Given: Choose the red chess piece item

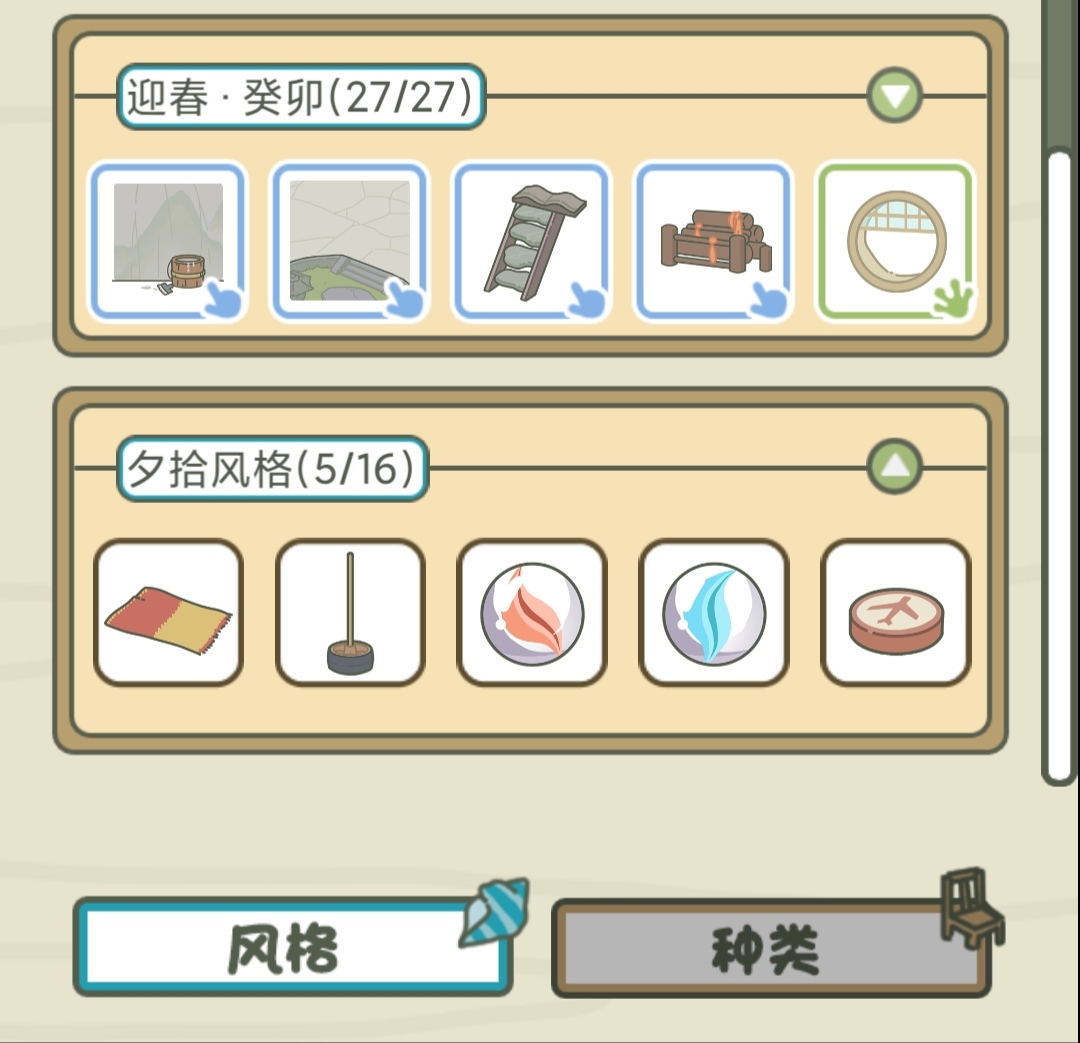Looking at the screenshot, I should pos(896,612).
